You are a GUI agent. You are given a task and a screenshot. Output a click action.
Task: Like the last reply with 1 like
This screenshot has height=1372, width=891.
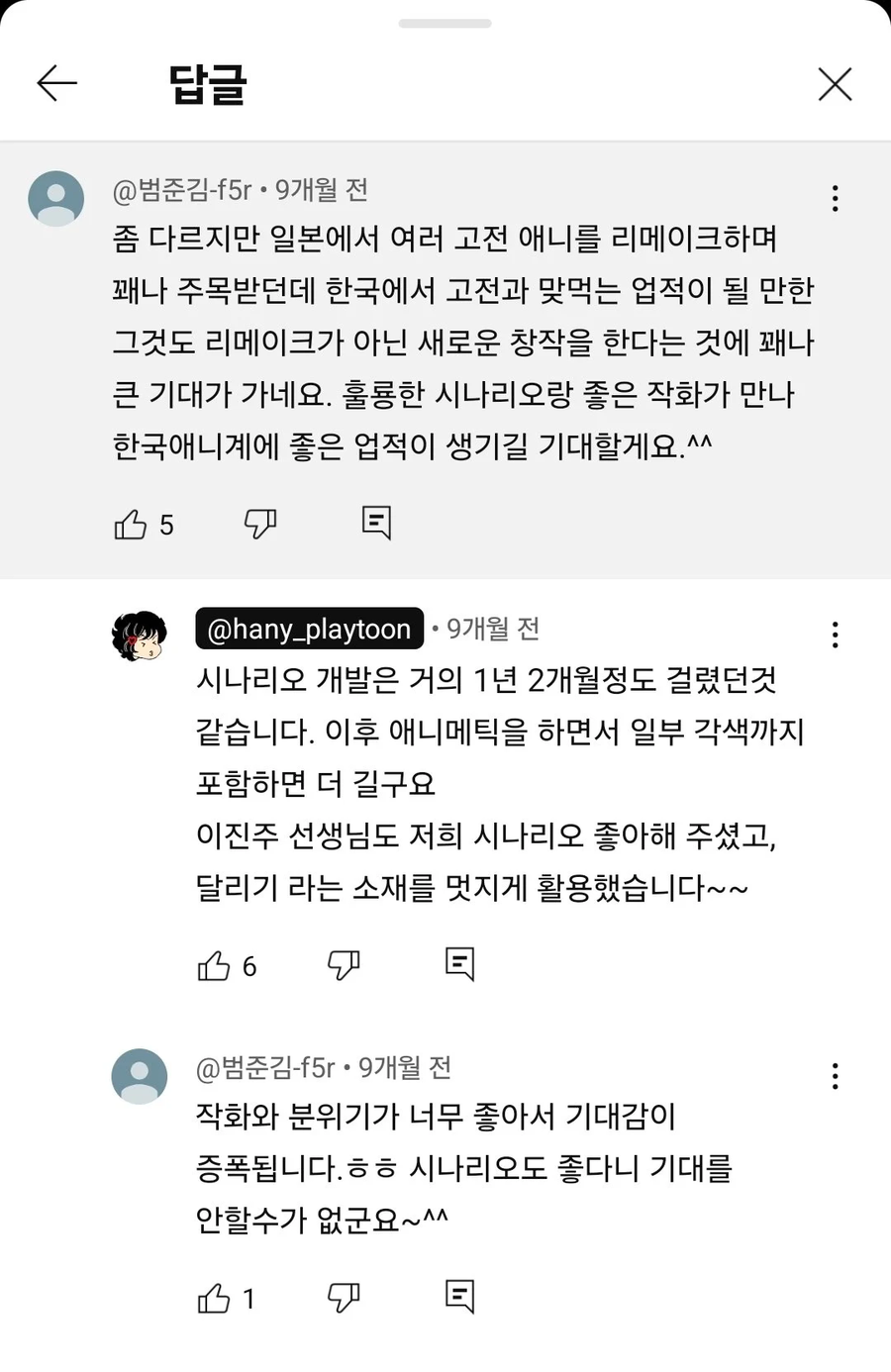click(214, 1299)
